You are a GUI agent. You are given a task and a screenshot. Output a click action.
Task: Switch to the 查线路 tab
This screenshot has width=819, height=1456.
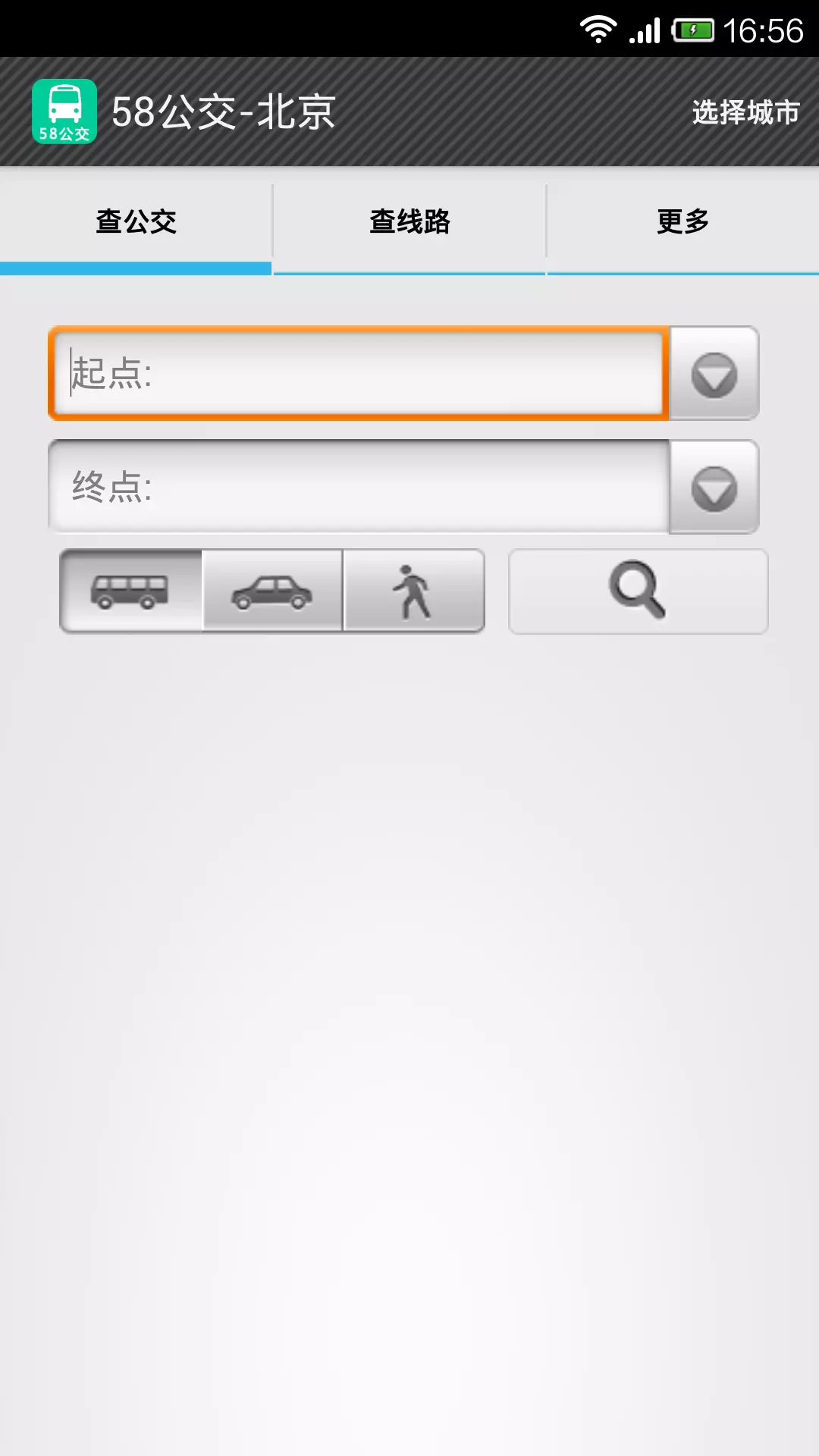(x=409, y=221)
